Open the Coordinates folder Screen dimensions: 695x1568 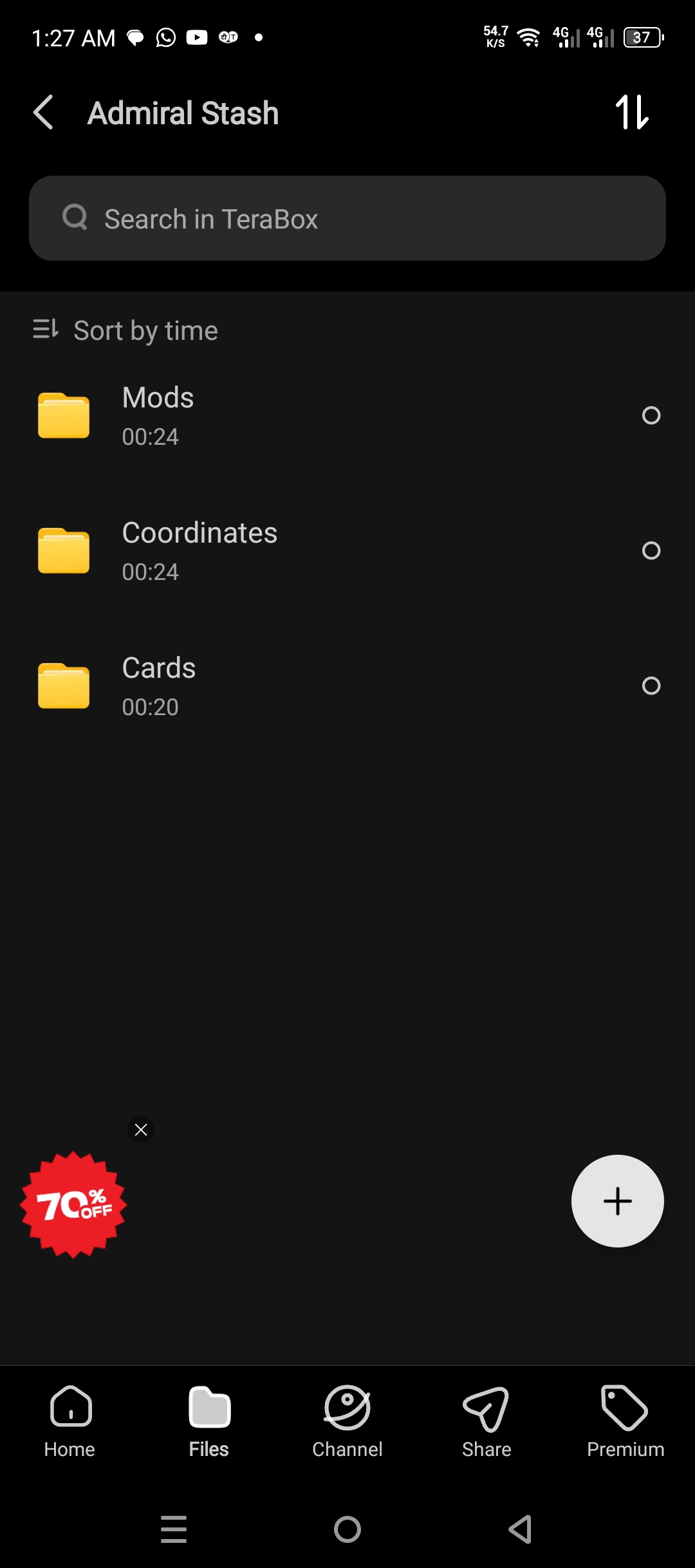pyautogui.click(x=257, y=550)
